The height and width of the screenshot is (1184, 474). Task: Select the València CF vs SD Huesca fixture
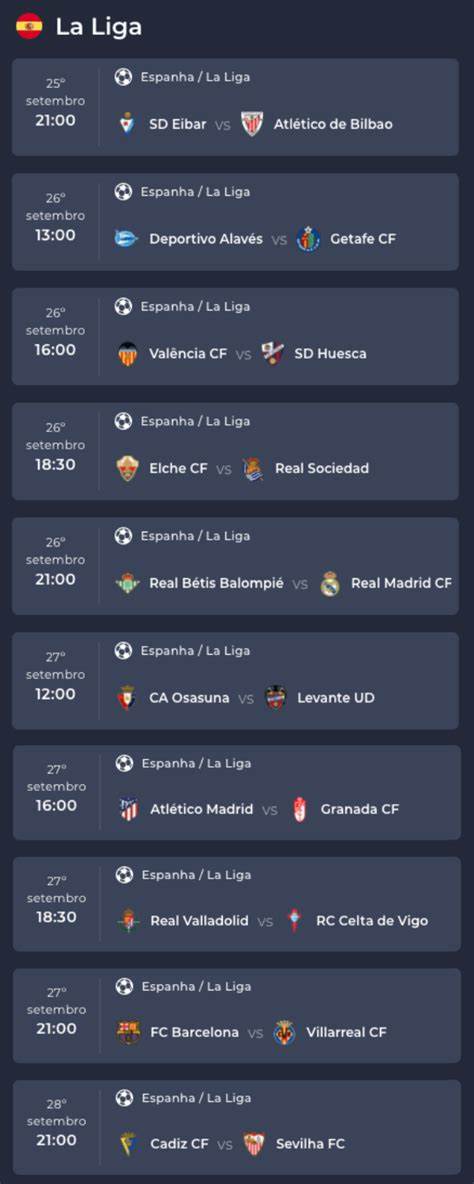tap(235, 337)
